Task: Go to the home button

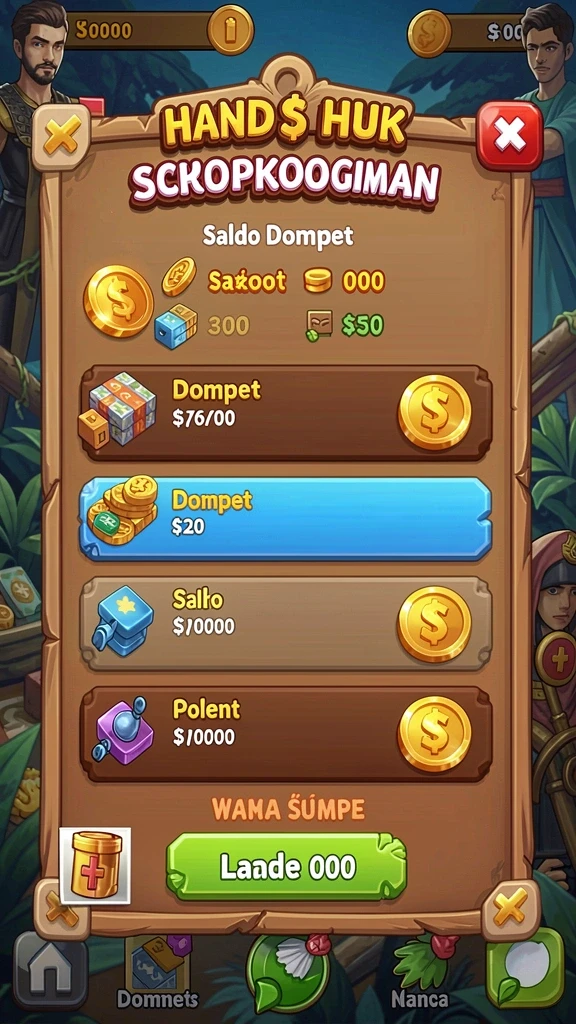Action: pos(50,971)
